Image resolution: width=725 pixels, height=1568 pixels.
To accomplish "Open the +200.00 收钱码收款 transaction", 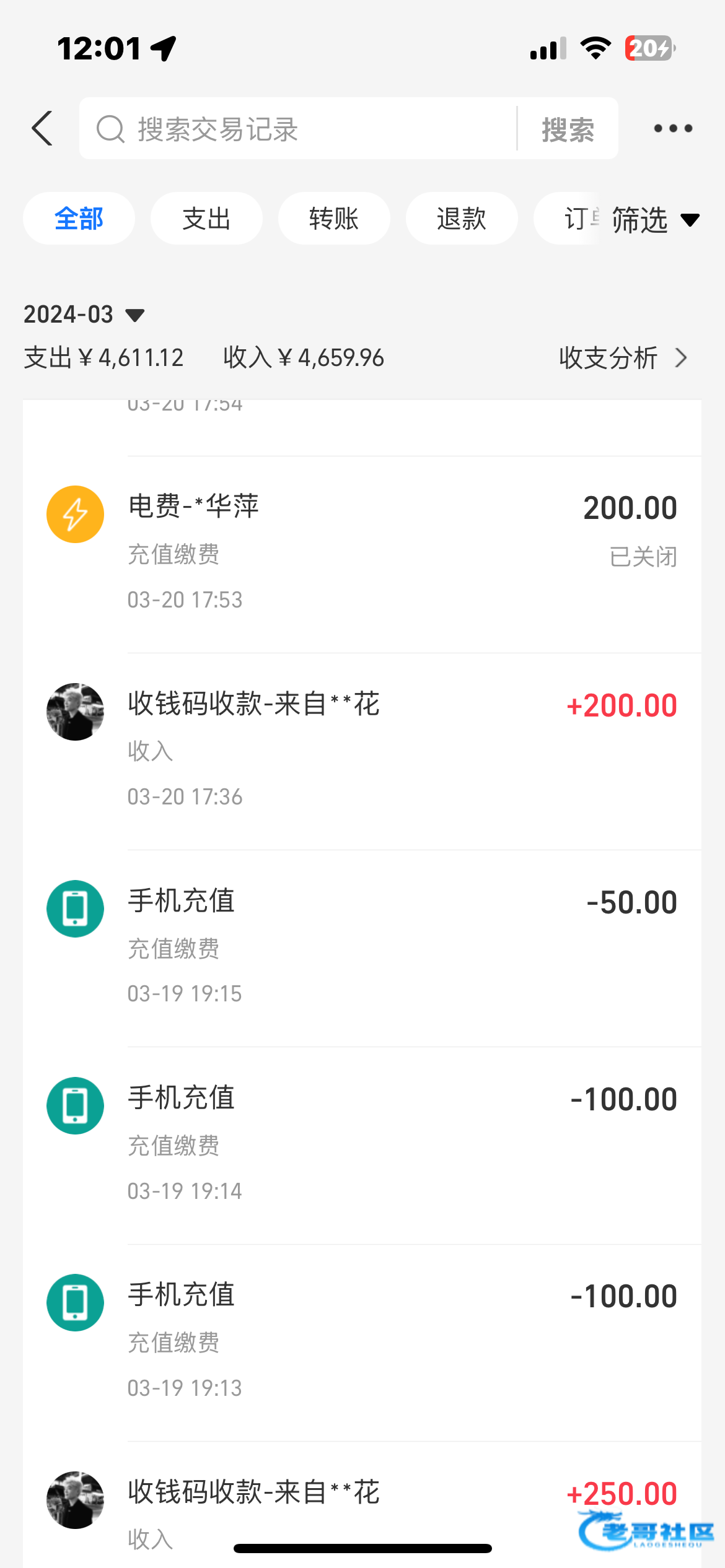I will click(362, 751).
